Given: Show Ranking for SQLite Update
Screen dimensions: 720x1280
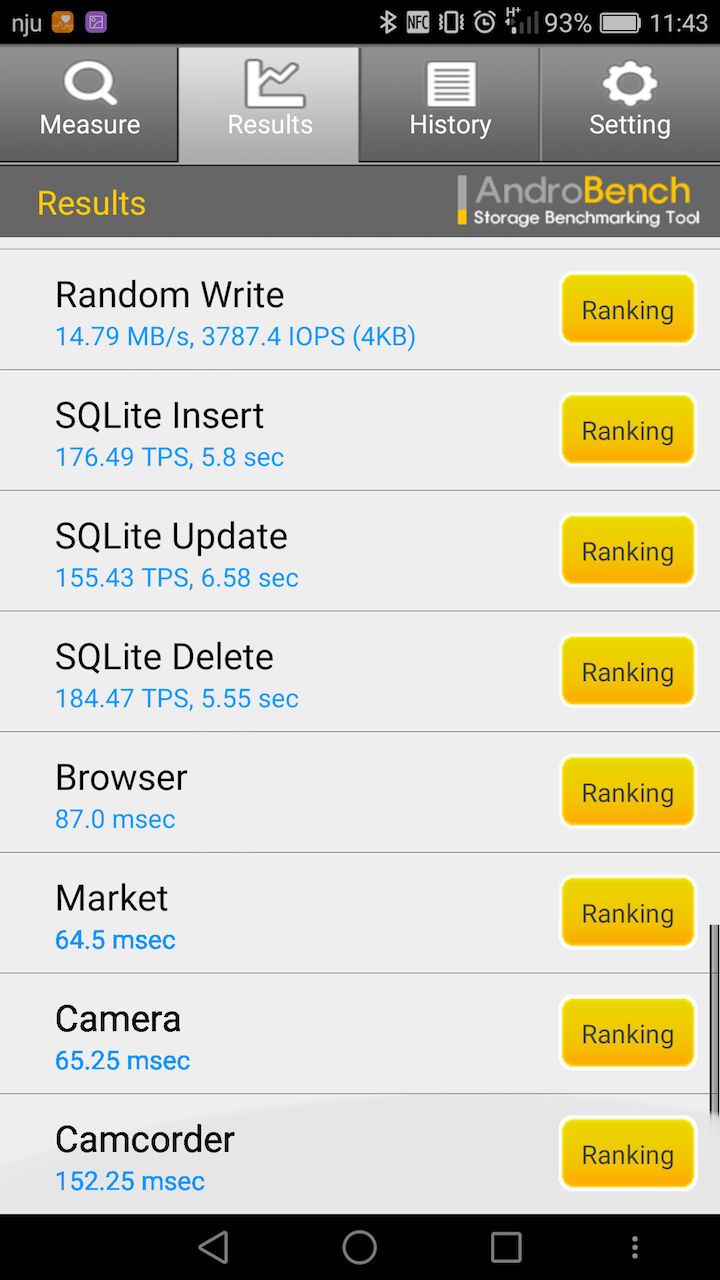Looking at the screenshot, I should coord(628,551).
